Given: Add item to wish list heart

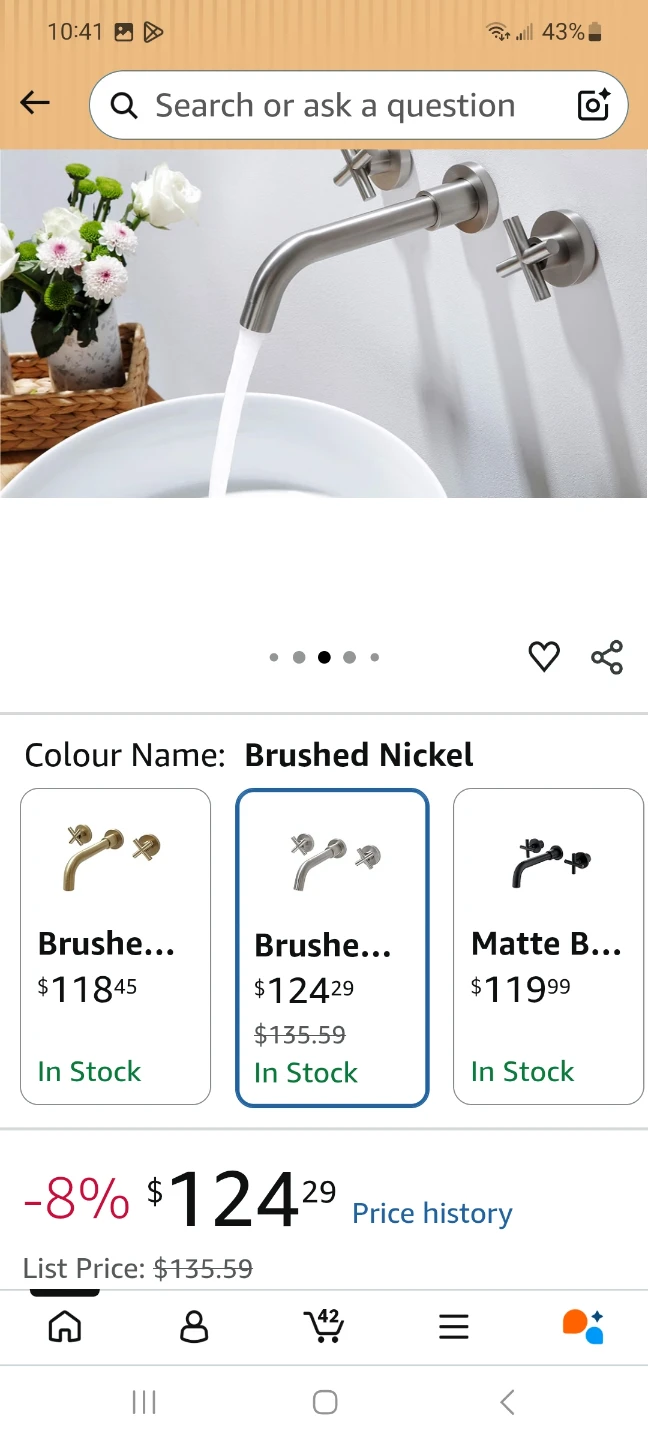Looking at the screenshot, I should coord(544,657).
